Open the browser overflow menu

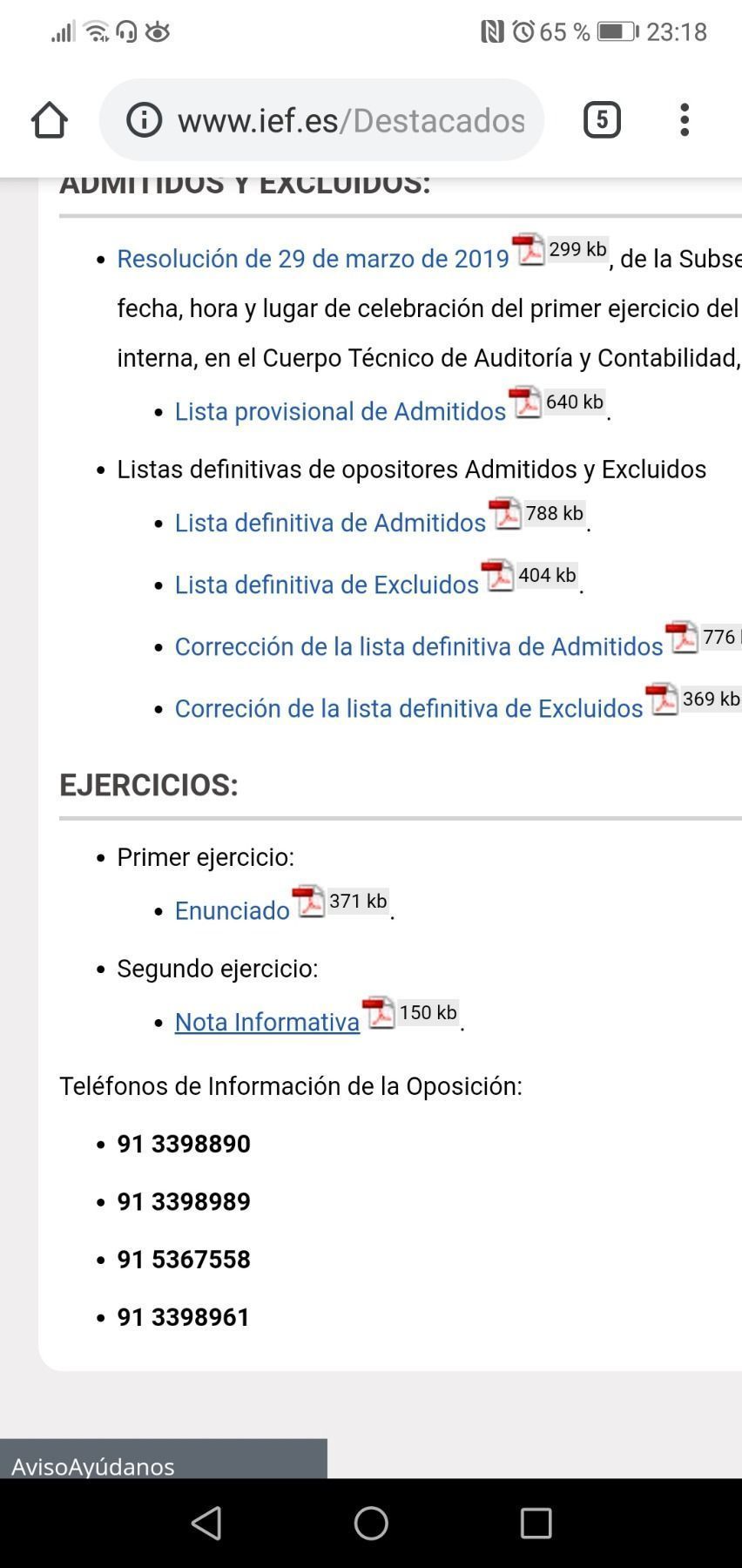[x=685, y=120]
